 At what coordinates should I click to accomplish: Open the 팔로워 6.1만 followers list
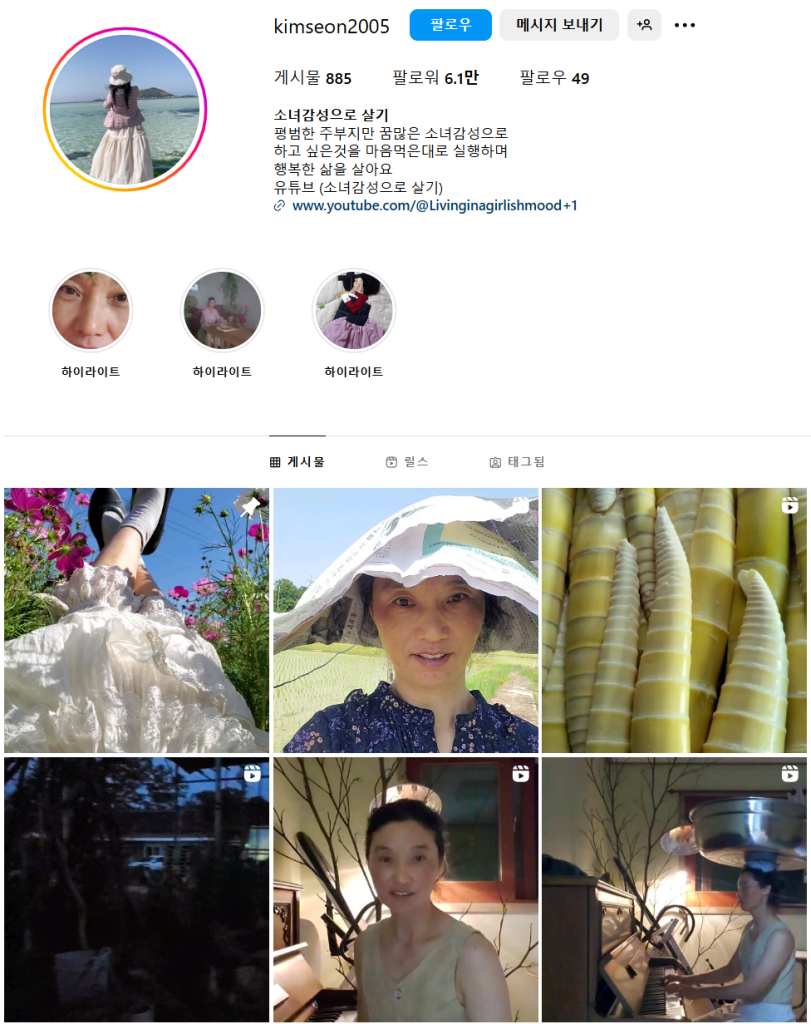[x=435, y=78]
